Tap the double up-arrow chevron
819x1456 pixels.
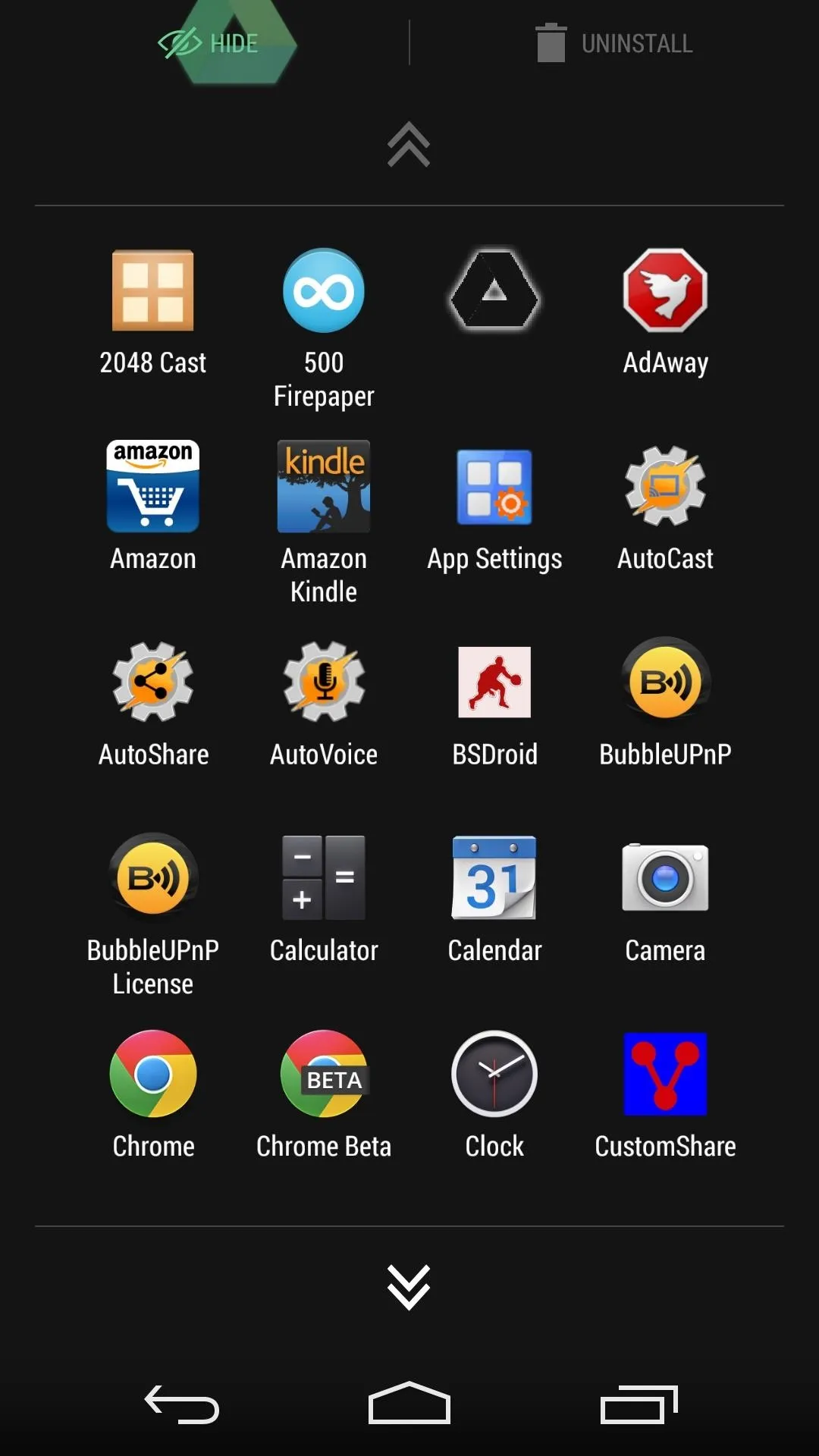(x=409, y=144)
